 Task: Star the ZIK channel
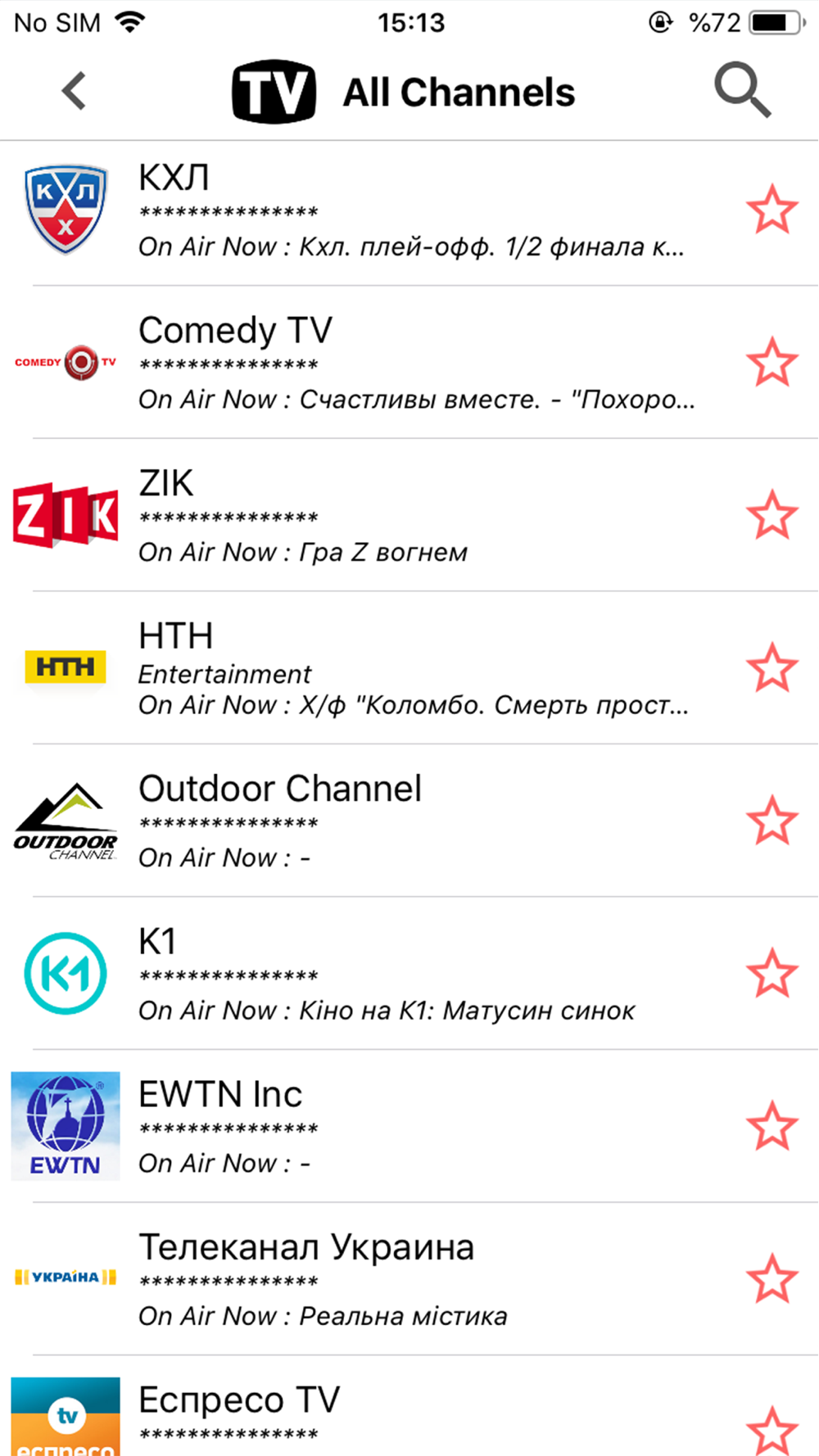pyautogui.click(x=771, y=516)
